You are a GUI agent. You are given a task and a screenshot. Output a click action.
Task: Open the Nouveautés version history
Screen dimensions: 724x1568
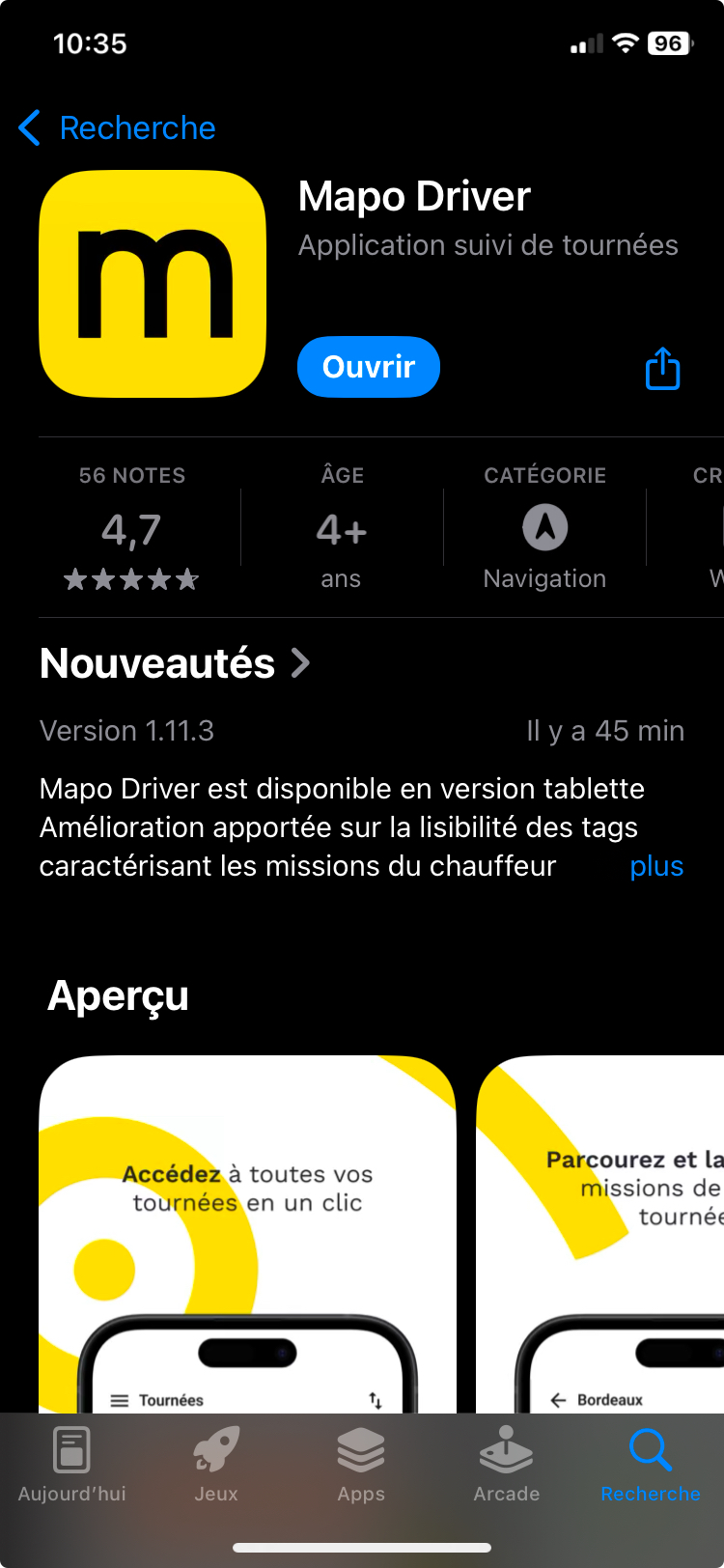(176, 663)
